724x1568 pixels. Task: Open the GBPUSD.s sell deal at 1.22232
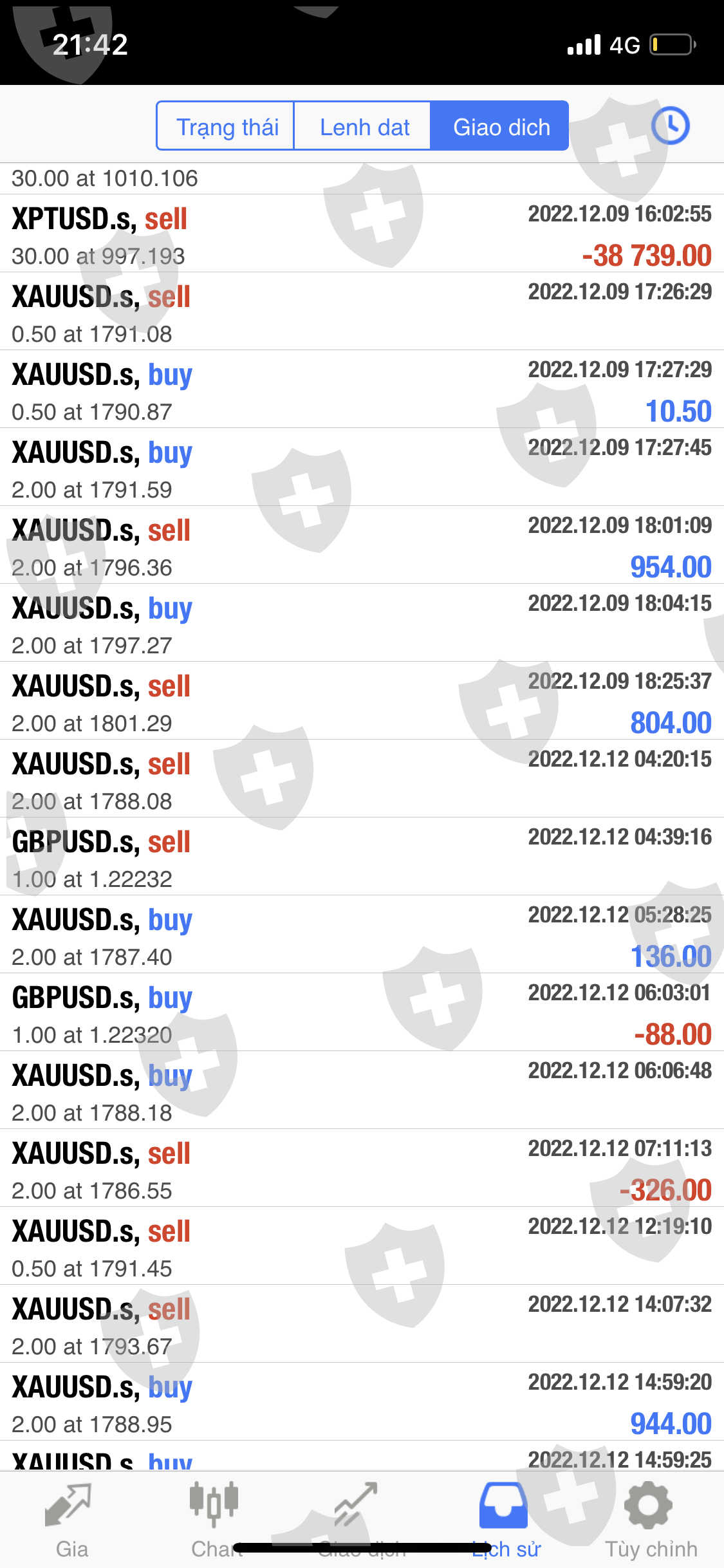pyautogui.click(x=360, y=857)
